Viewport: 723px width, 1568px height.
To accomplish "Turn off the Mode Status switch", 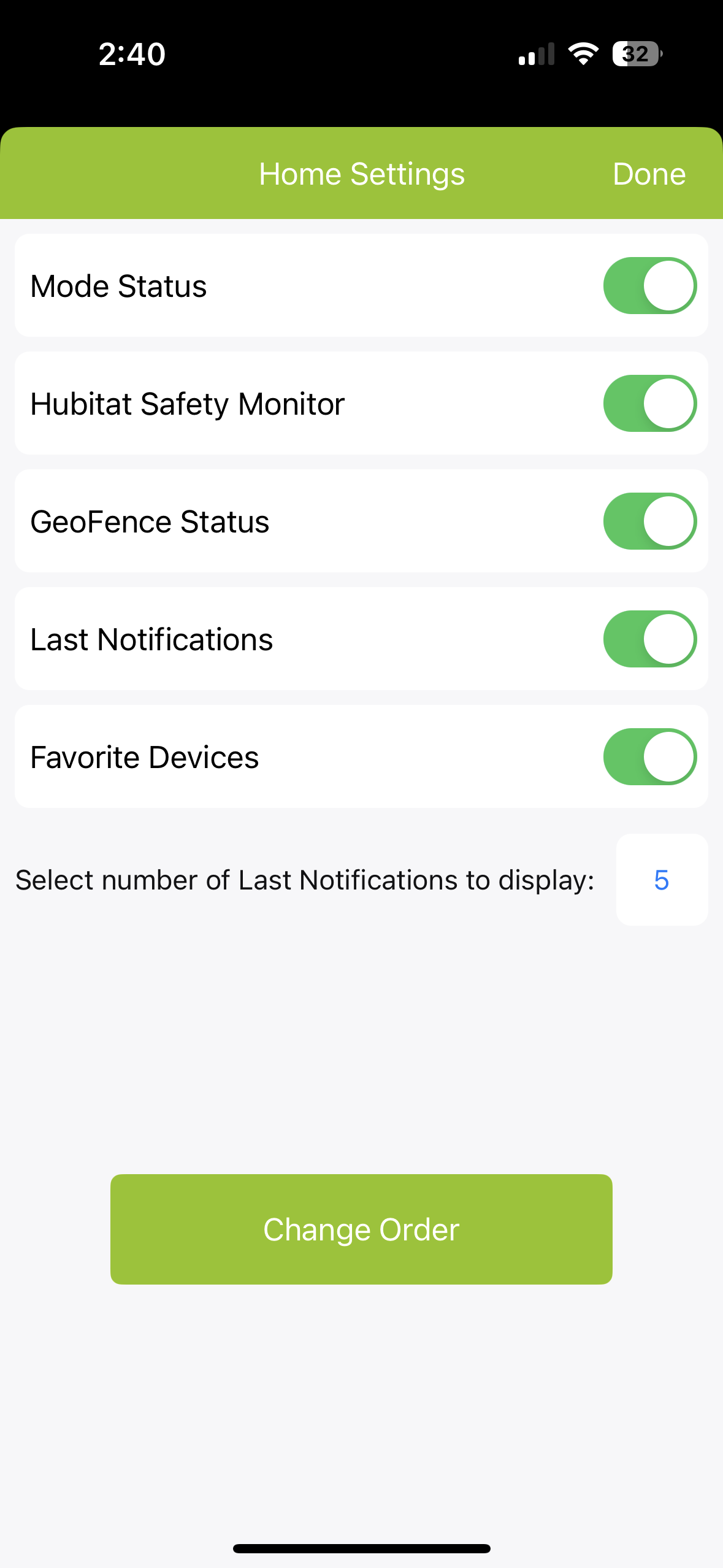I will click(649, 286).
